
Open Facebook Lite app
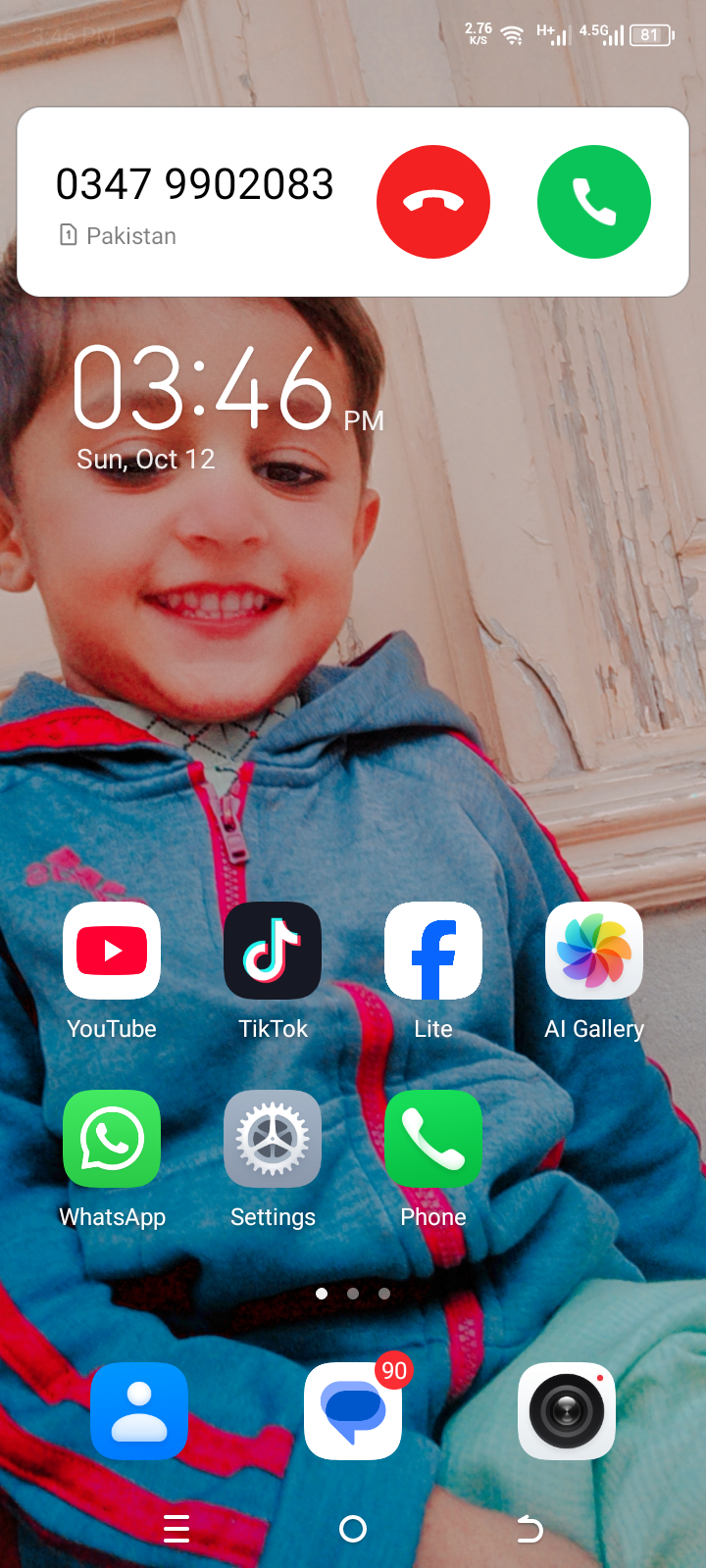coord(433,951)
